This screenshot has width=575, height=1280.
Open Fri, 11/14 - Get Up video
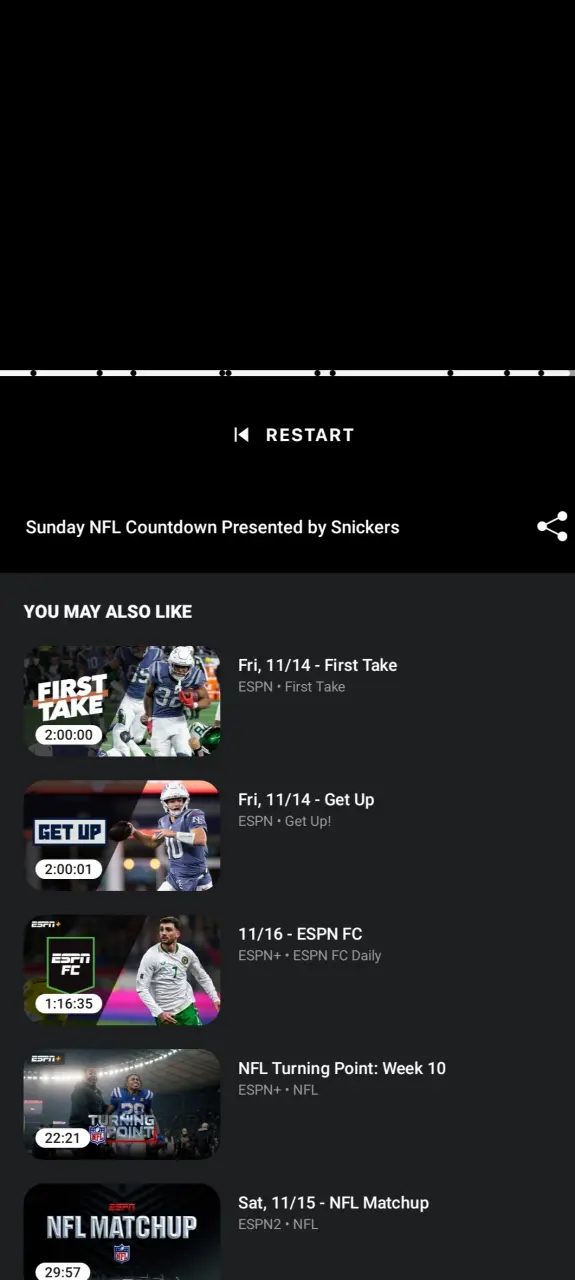pos(287,835)
